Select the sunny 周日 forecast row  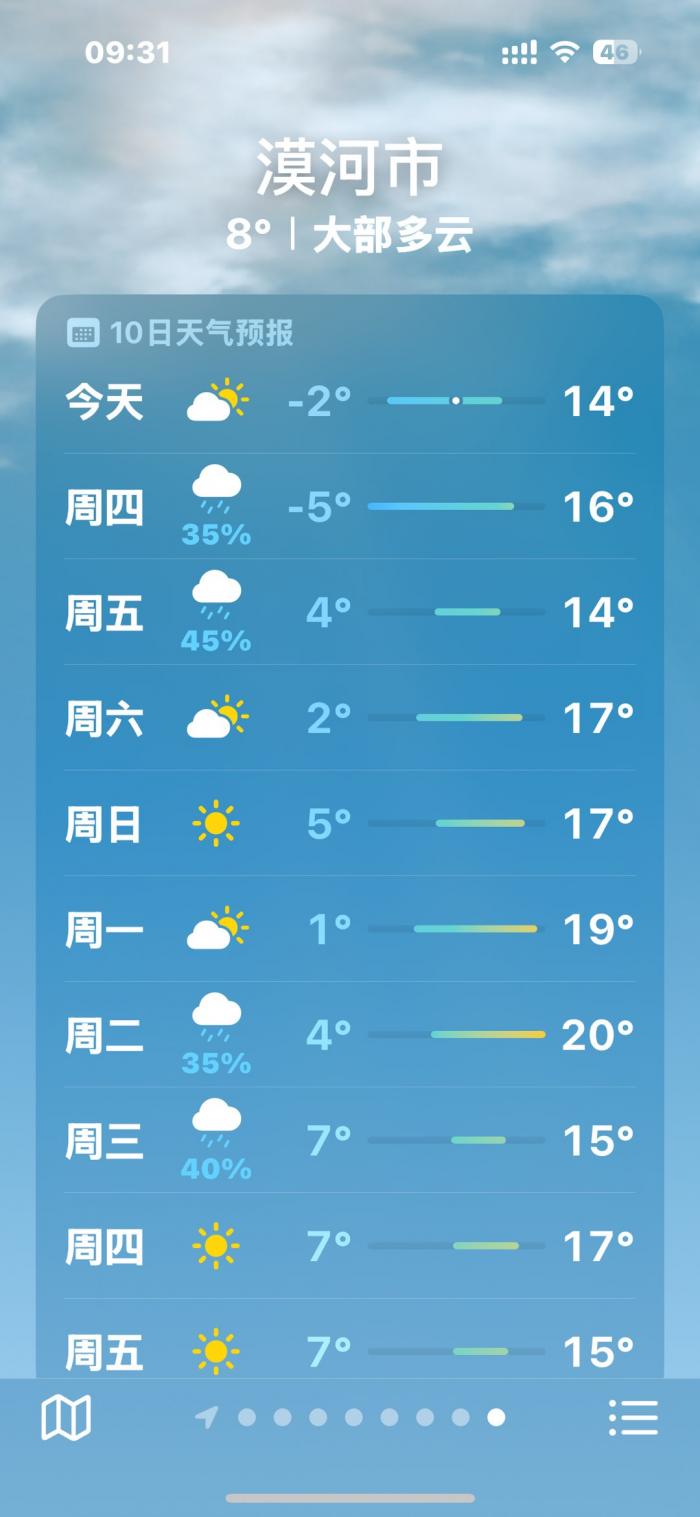pyautogui.click(x=350, y=824)
